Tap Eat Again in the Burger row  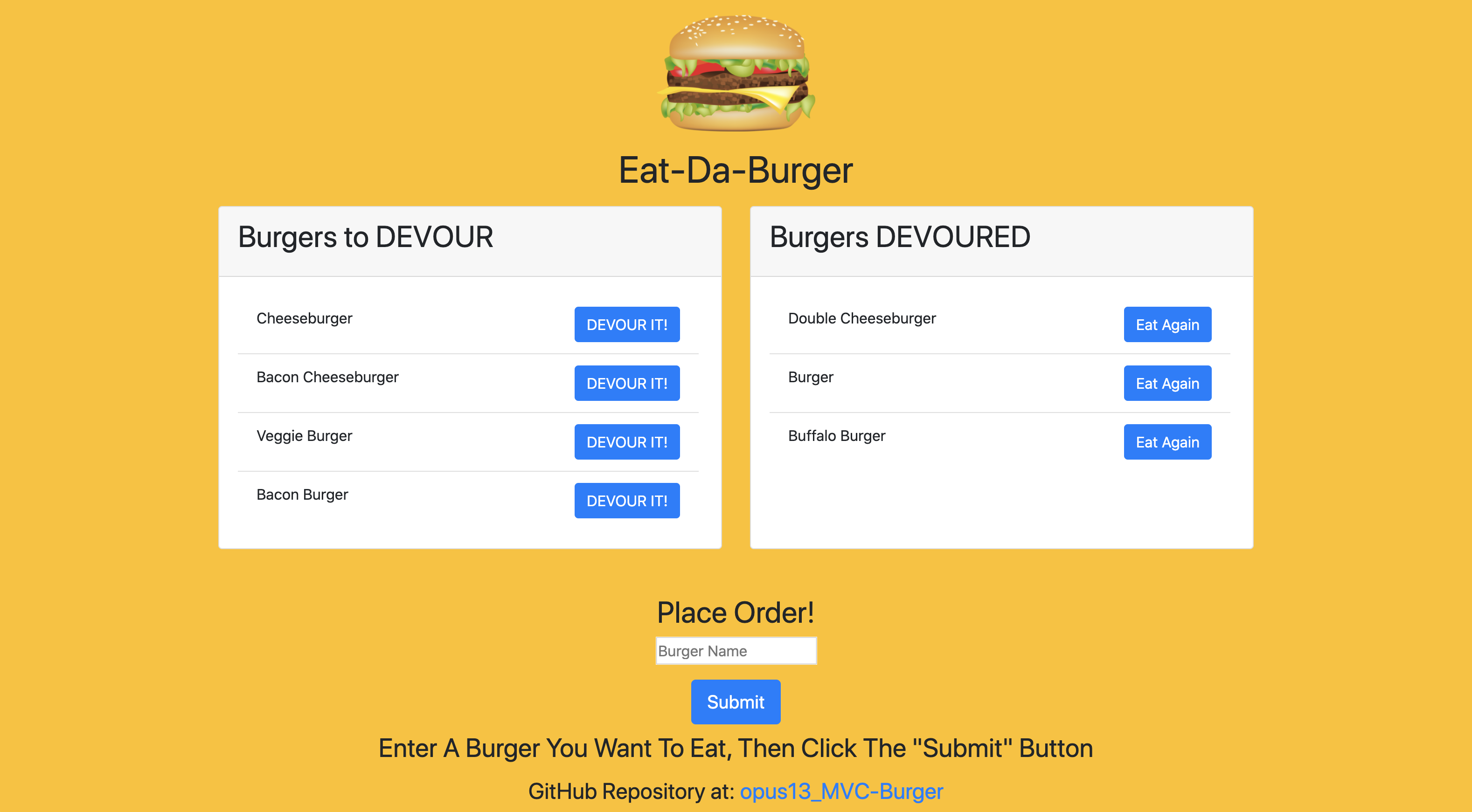click(x=1167, y=383)
